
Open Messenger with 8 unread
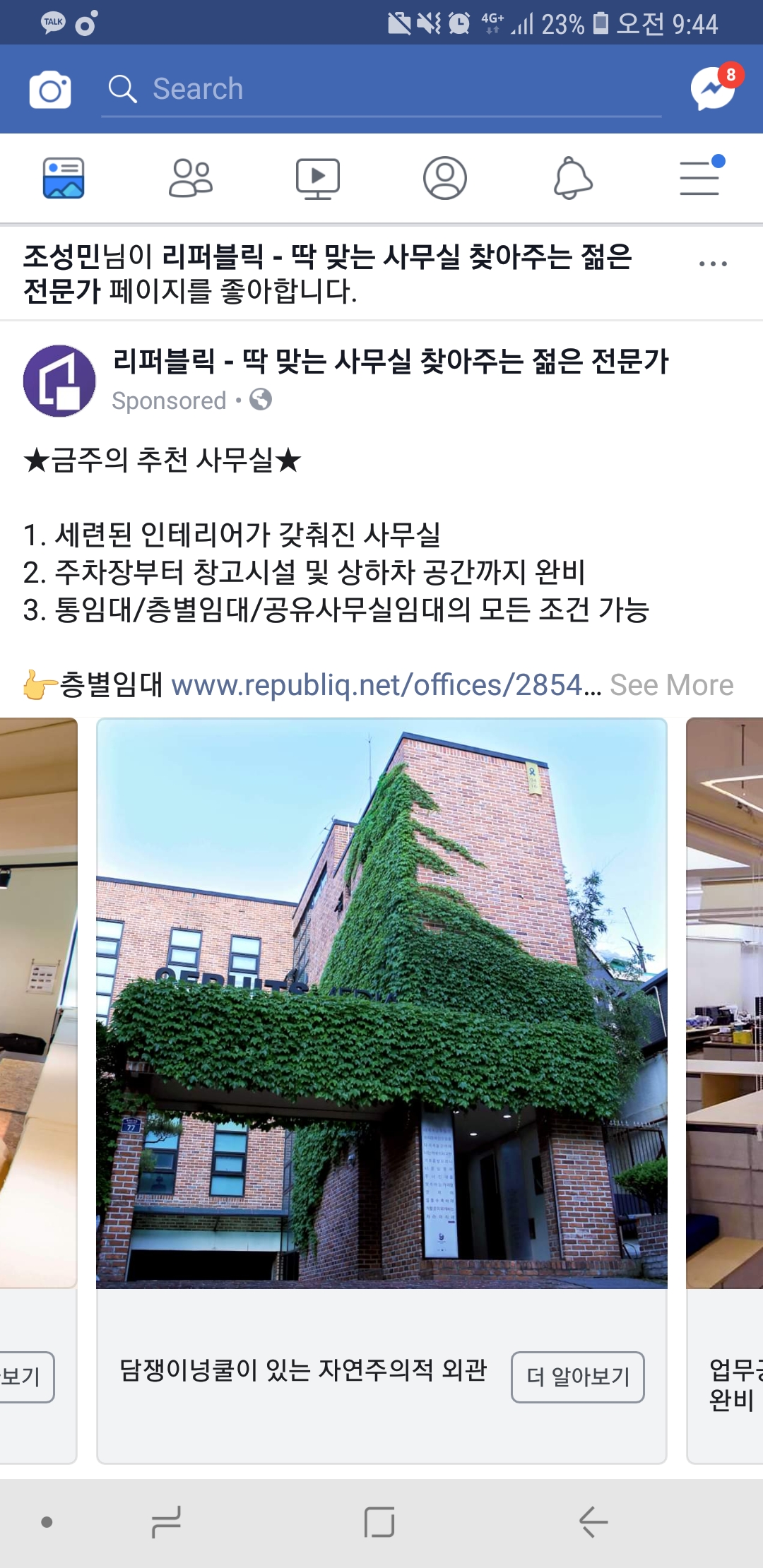714,88
